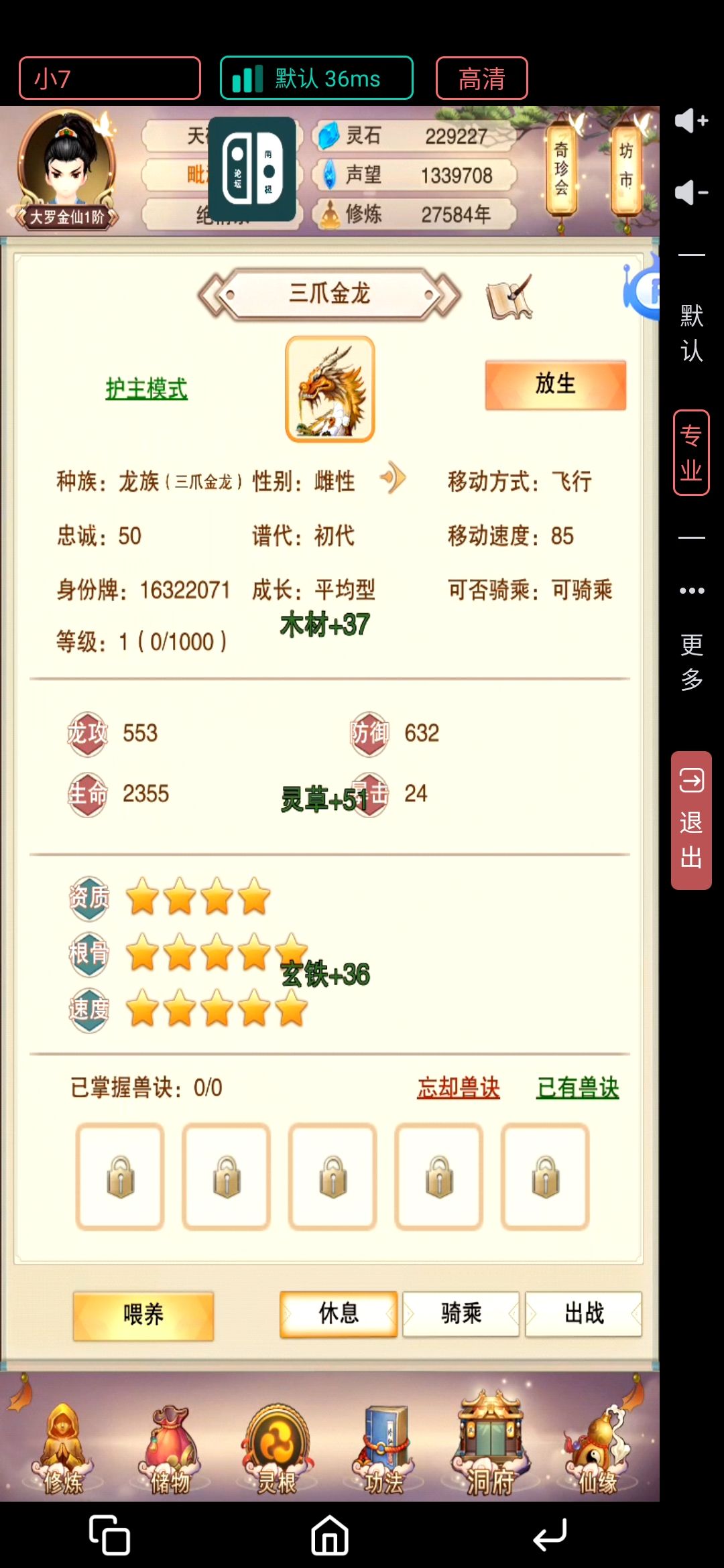Select the 出战 battle option

coord(584,1314)
